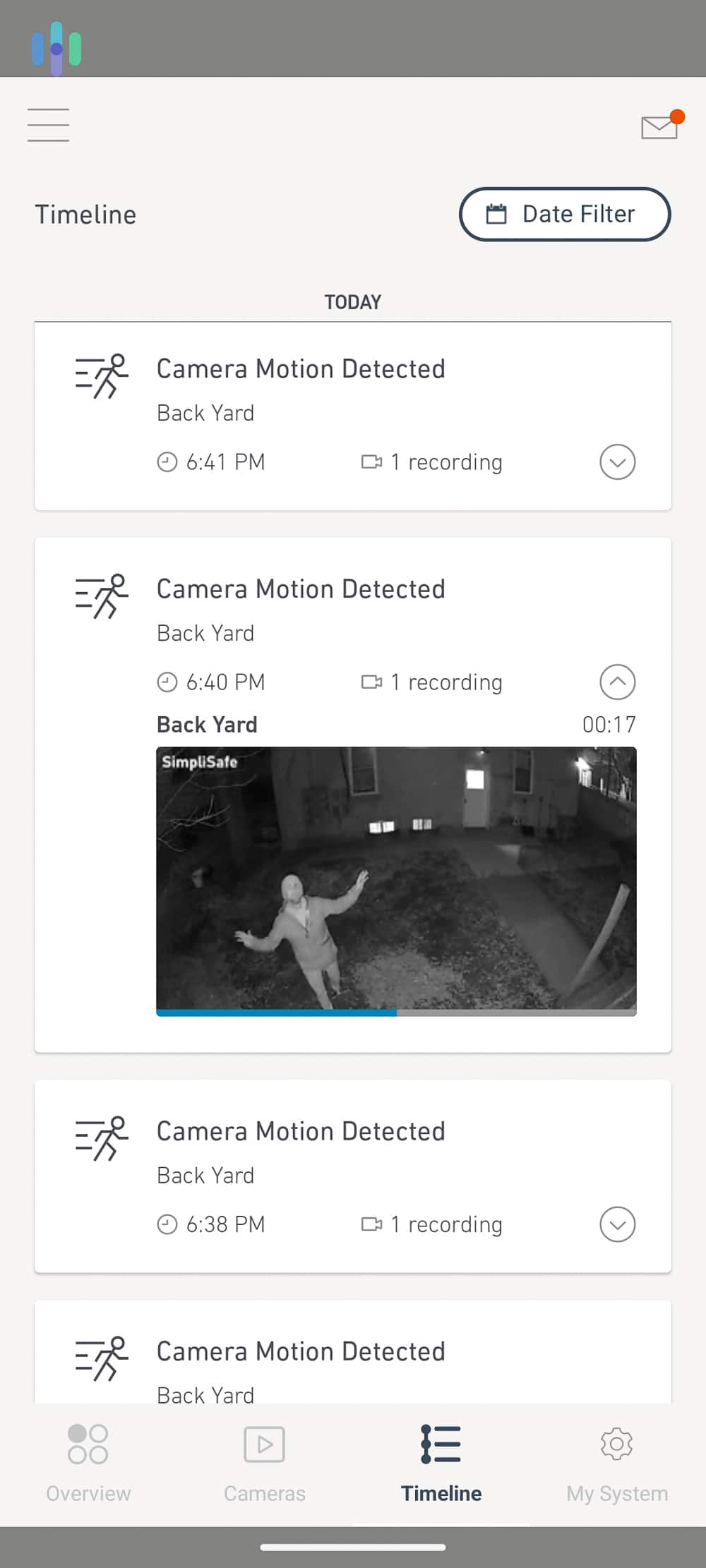This screenshot has height=1568, width=706.
Task: Click the clock icon next to 6:41 PM
Action: tap(167, 462)
